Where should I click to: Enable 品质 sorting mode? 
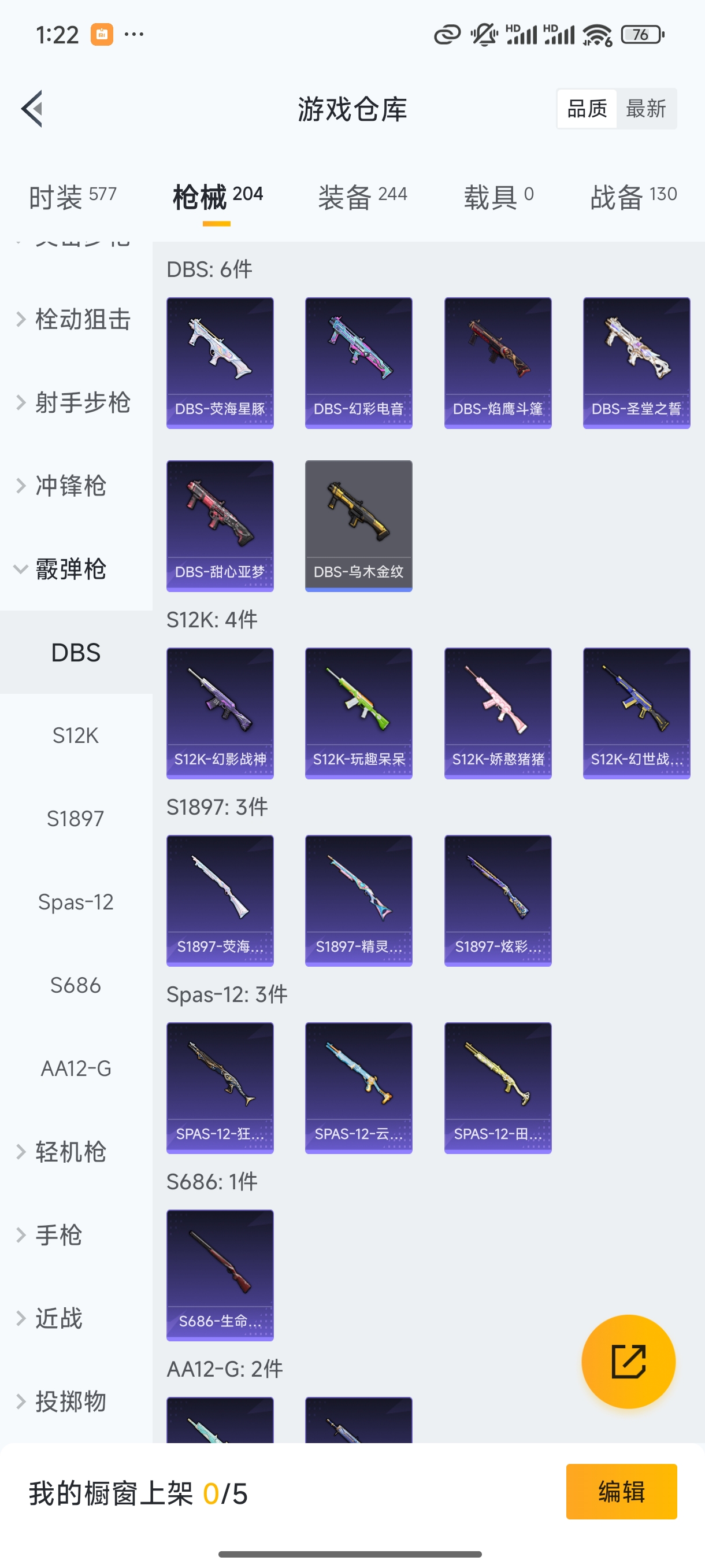(x=586, y=108)
